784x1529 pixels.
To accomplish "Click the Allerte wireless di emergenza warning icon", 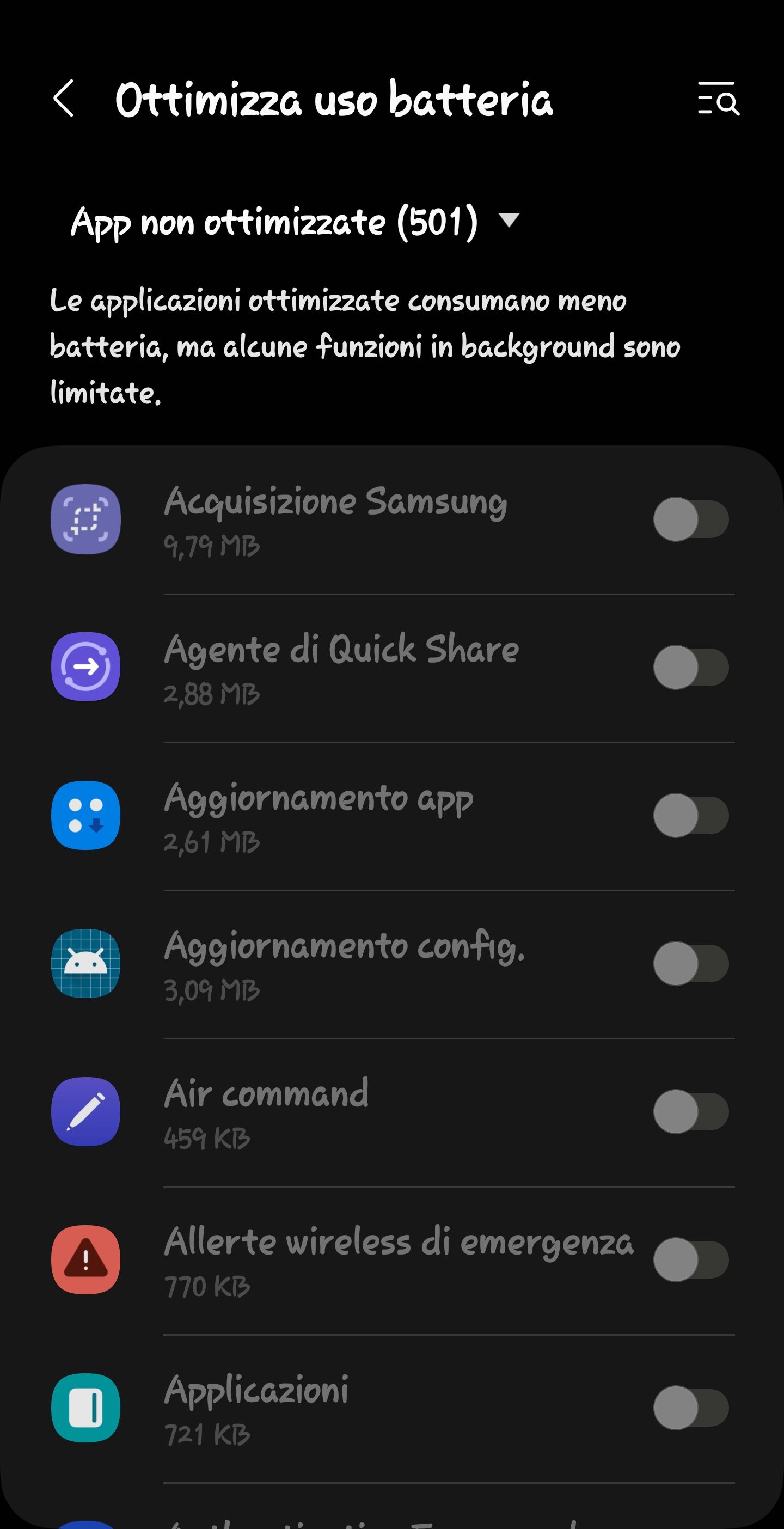I will (86, 1260).
